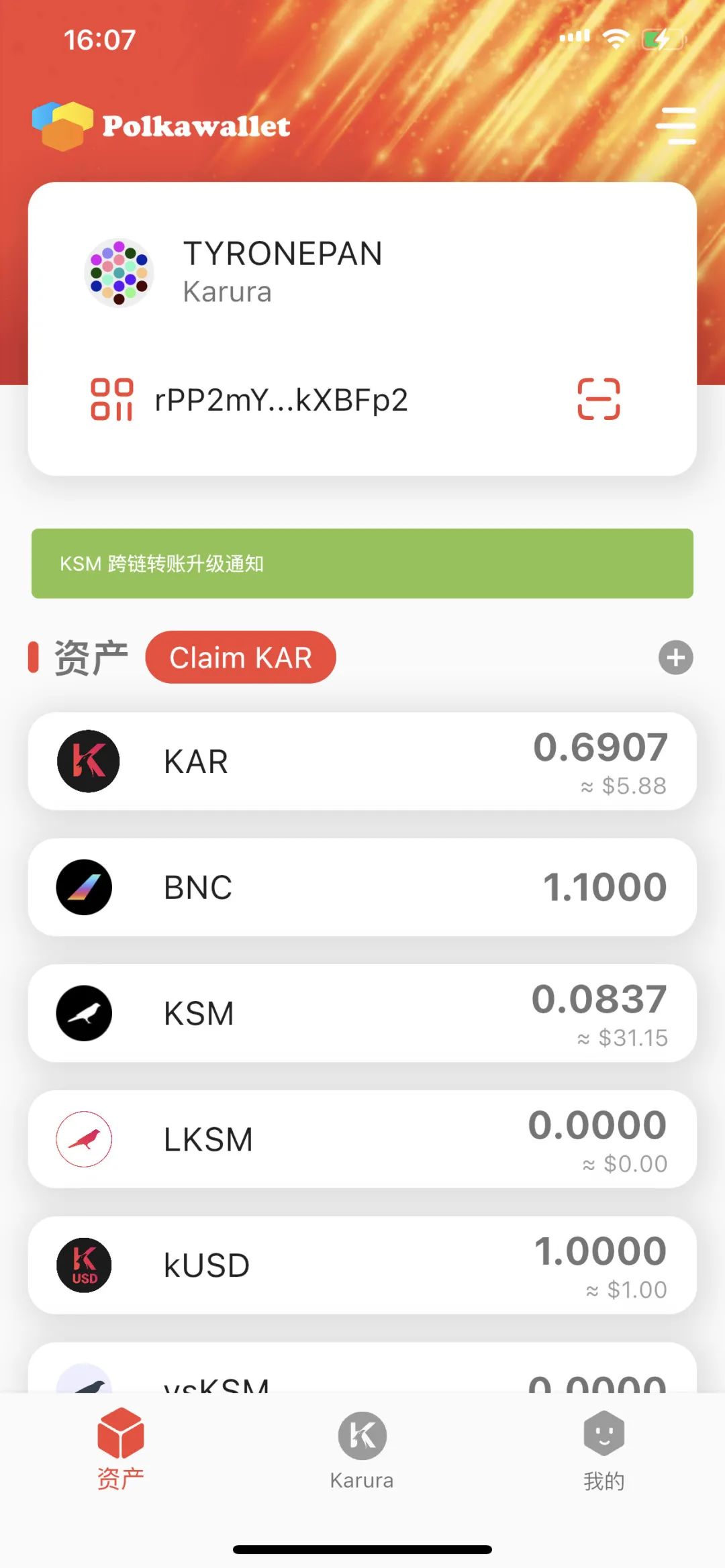This screenshot has width=725, height=1568.
Task: Open the kUSD asset card
Action: 362,1265
